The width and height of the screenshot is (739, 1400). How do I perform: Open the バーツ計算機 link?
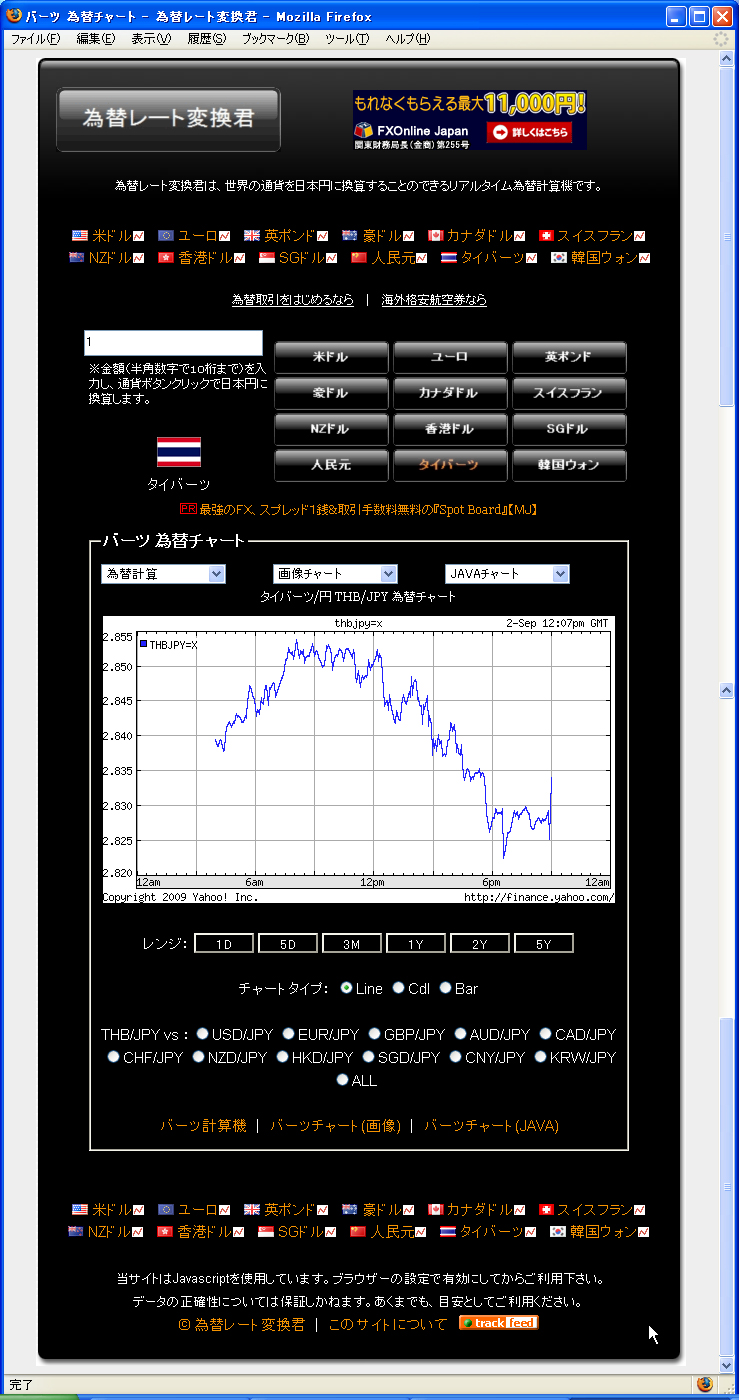[x=203, y=1126]
